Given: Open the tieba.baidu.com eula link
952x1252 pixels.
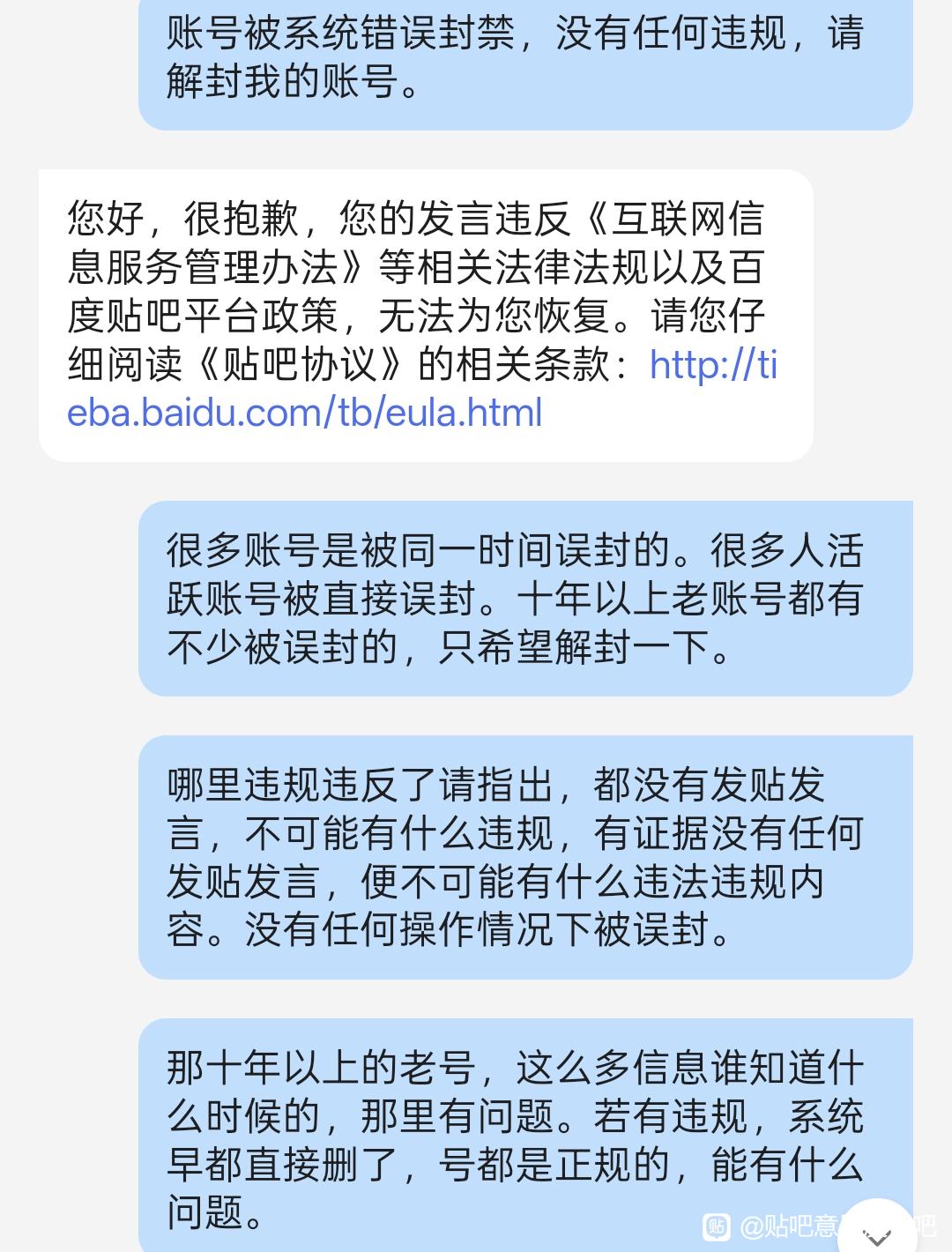Looking at the screenshot, I should click(x=304, y=413).
